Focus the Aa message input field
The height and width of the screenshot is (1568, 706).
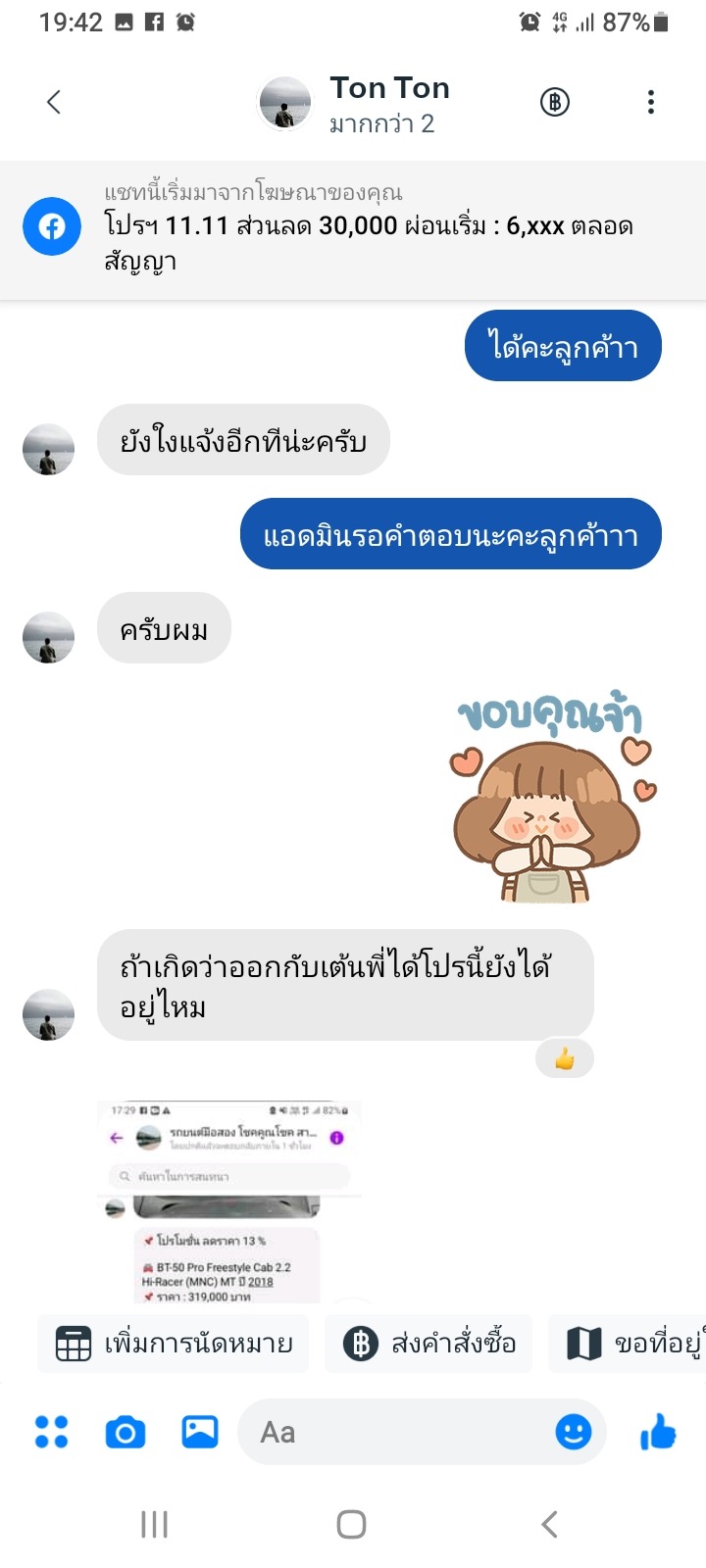click(x=392, y=1432)
